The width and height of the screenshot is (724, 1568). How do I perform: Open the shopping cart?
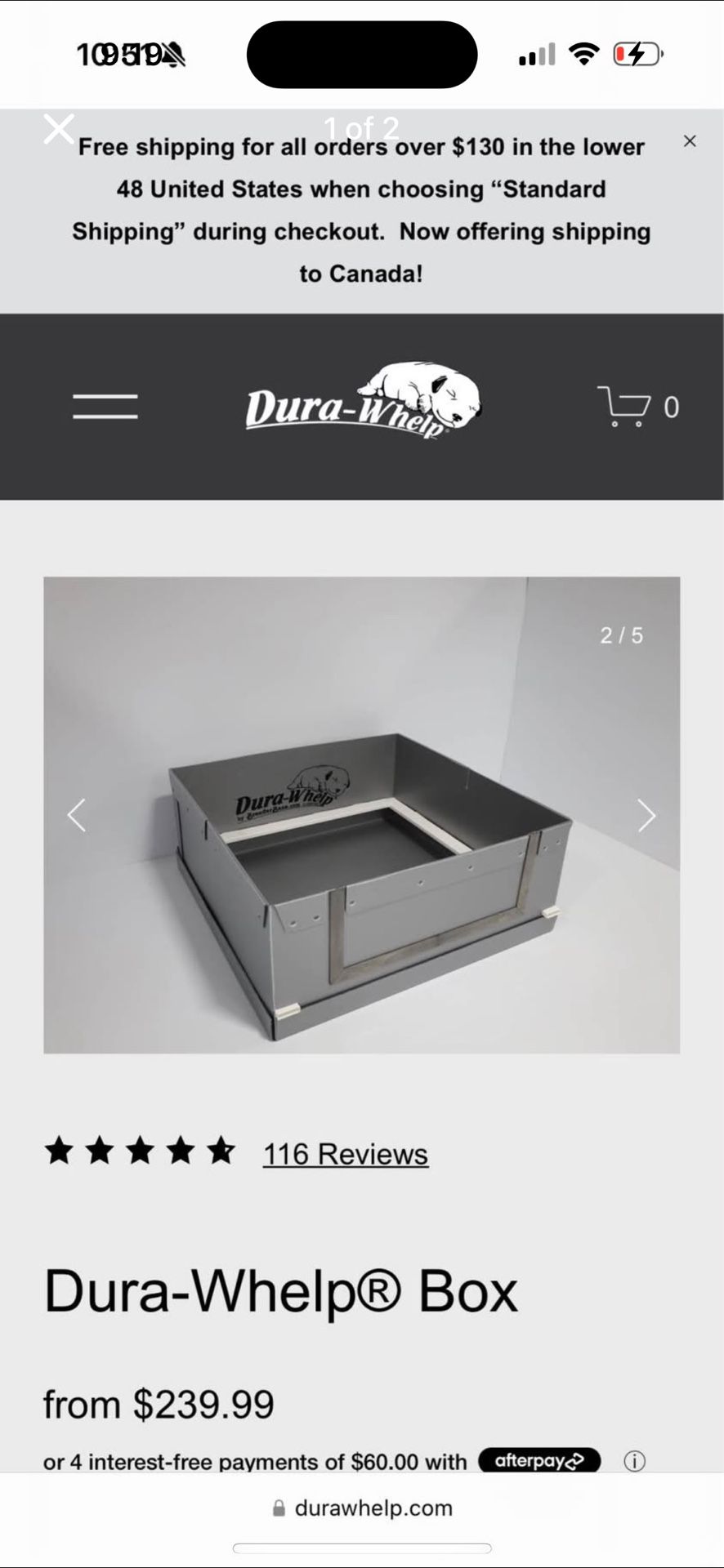click(637, 406)
